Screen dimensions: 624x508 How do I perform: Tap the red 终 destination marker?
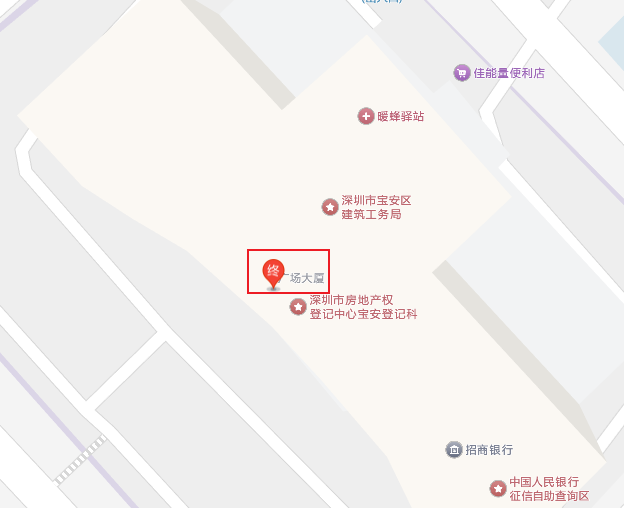[273, 272]
